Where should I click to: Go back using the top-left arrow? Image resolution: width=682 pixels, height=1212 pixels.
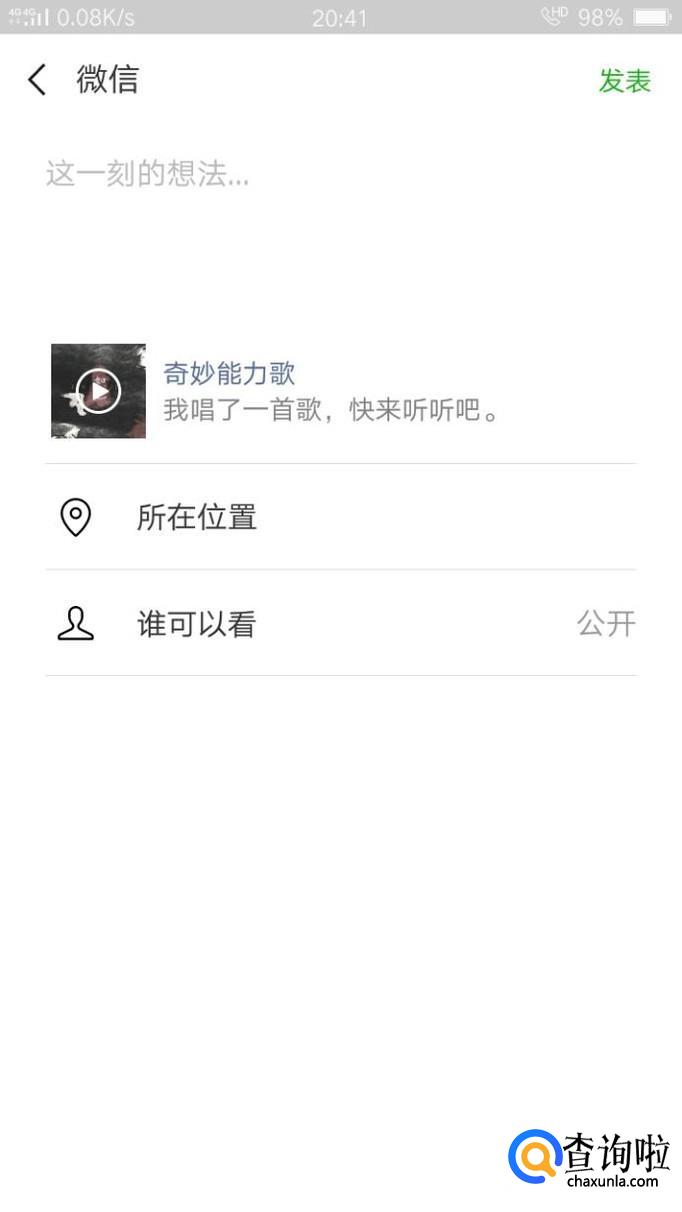click(x=37, y=80)
